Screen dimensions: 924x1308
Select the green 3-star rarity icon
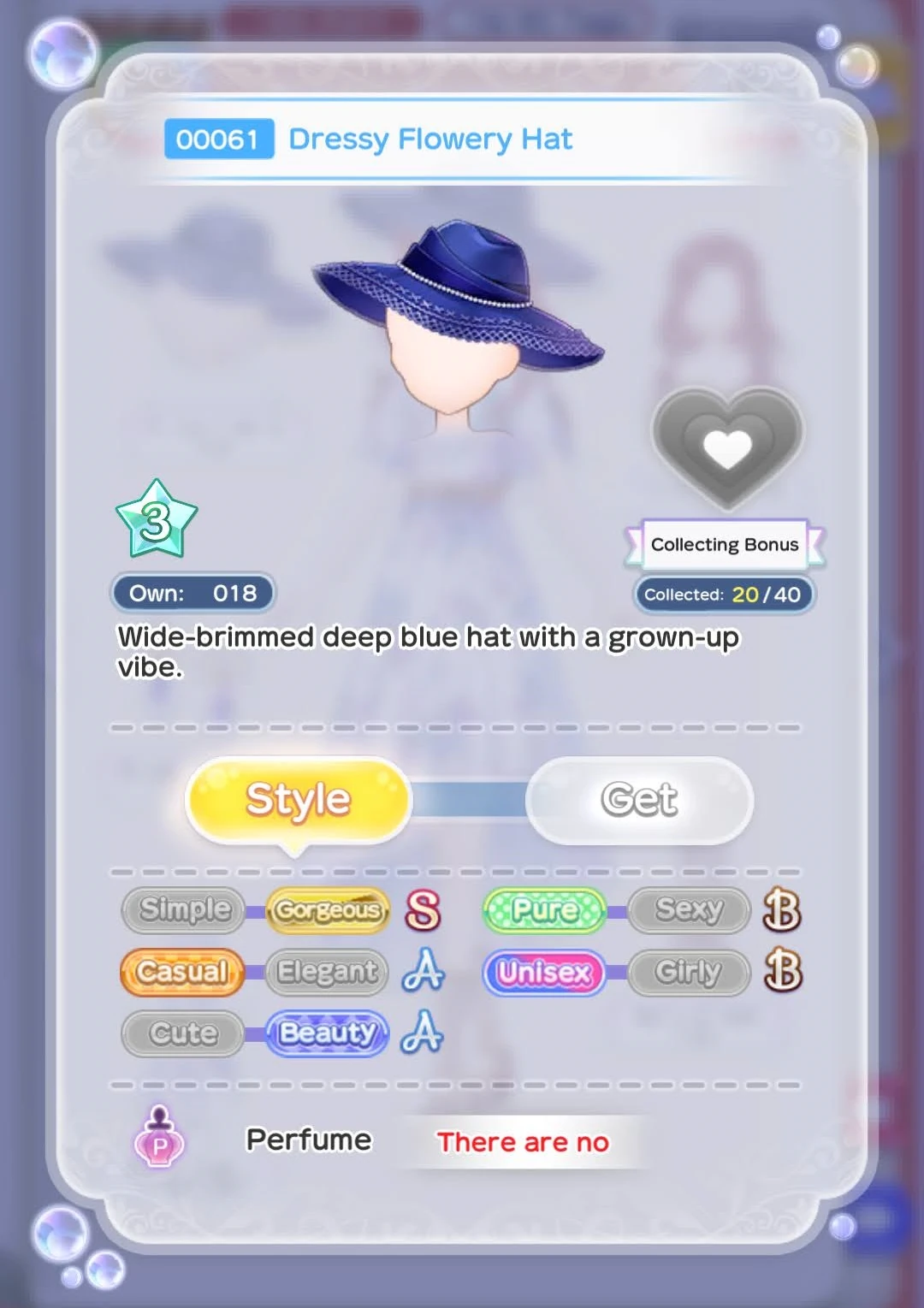click(157, 518)
